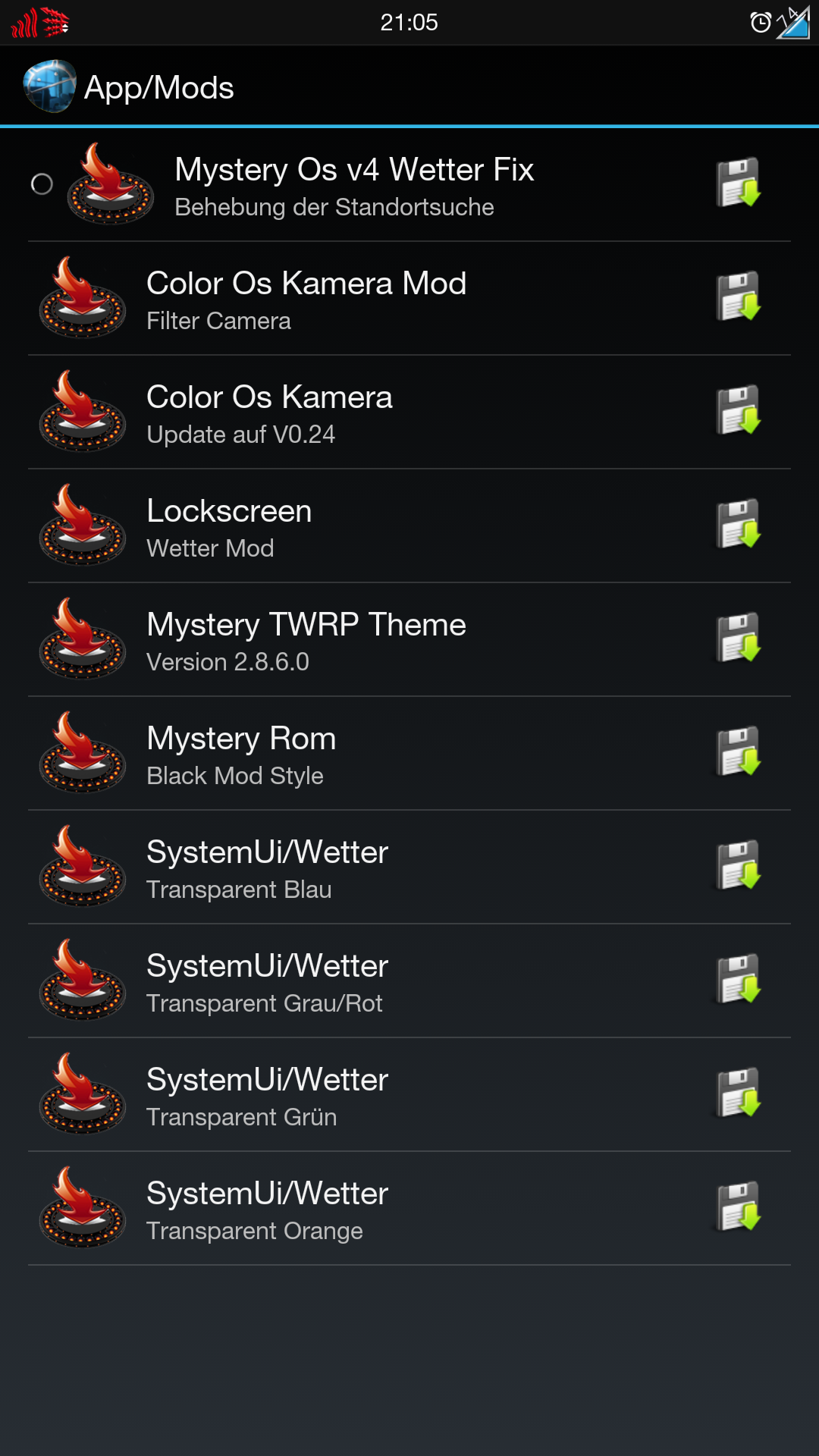Open Mystery TWRP Theme Version 2.8.6.0

tap(409, 640)
